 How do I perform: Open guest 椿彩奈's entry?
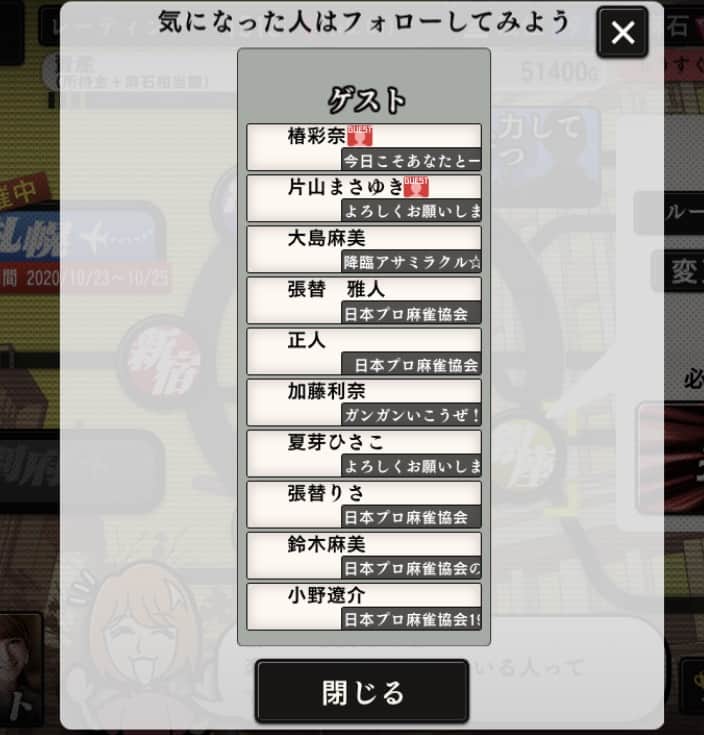(x=364, y=147)
